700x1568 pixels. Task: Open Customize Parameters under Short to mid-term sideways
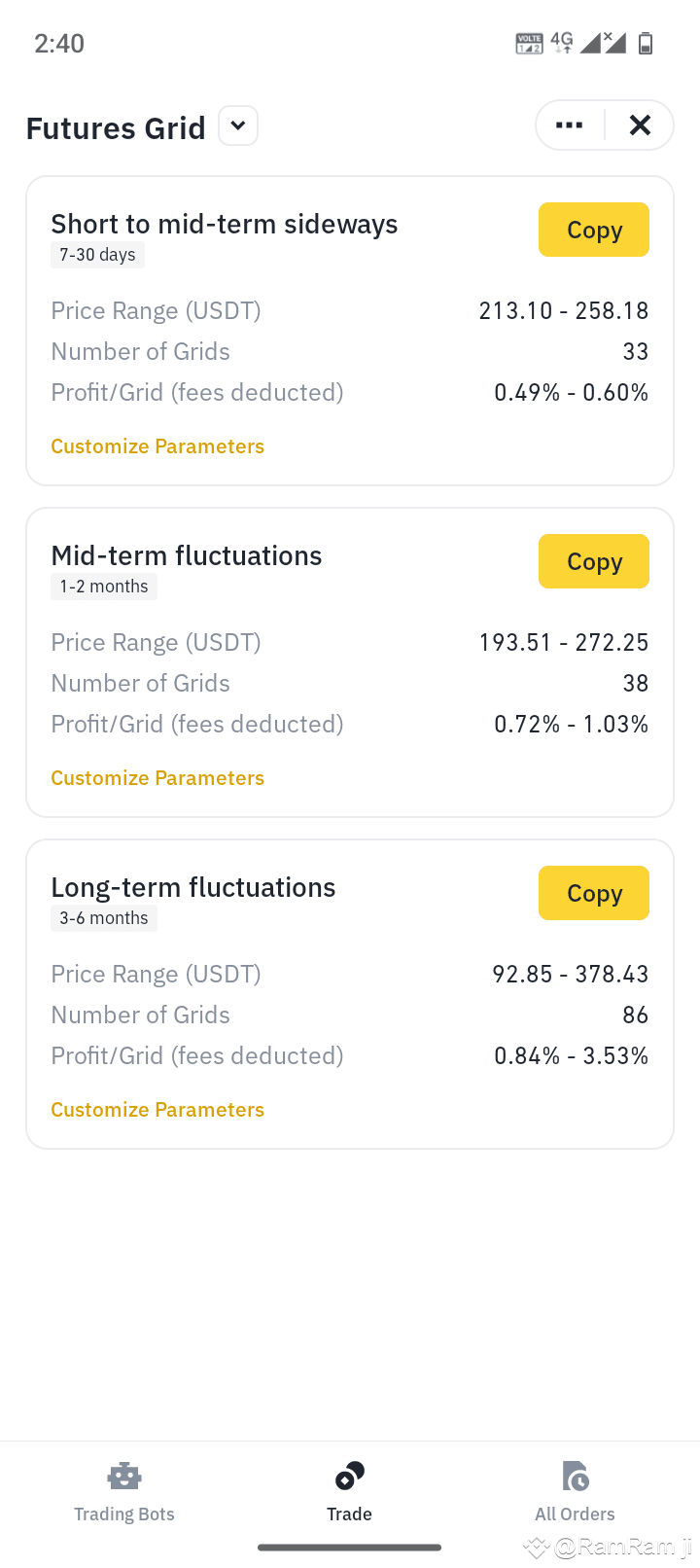pyautogui.click(x=157, y=445)
